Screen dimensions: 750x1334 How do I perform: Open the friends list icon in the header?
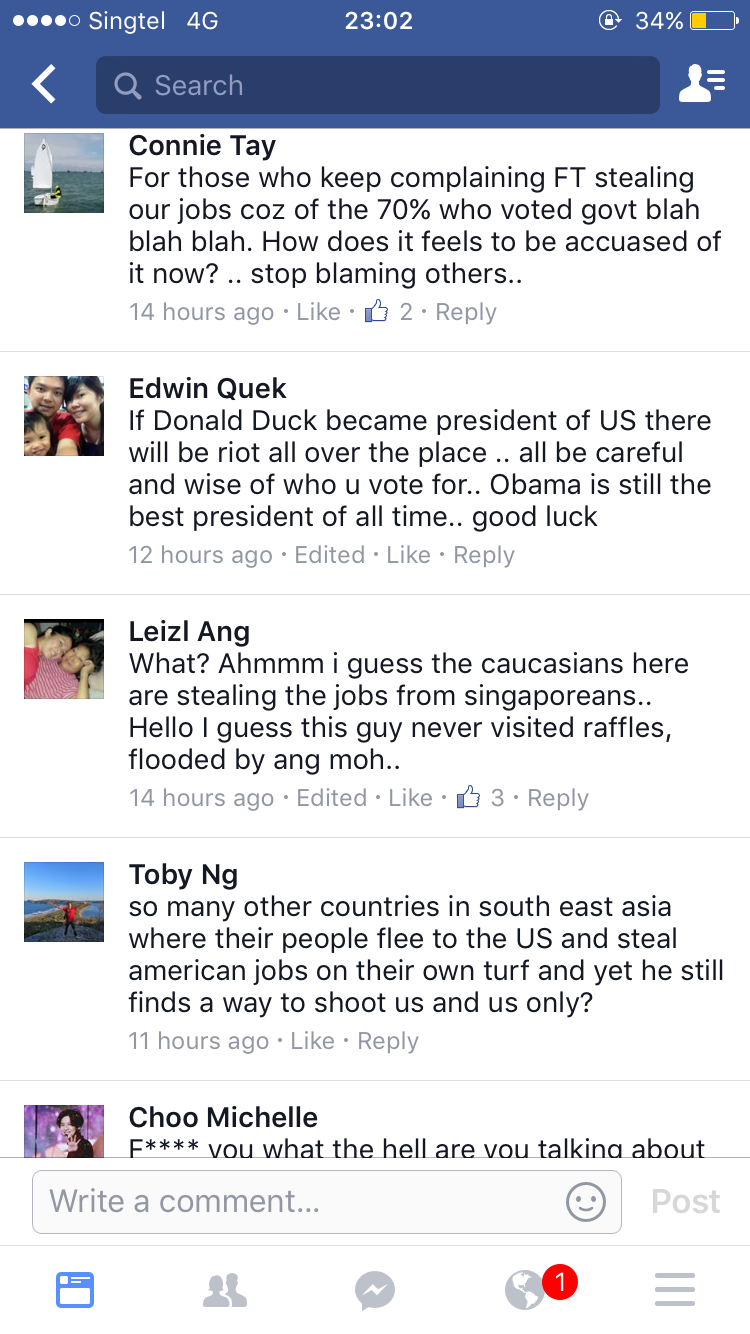(x=702, y=85)
